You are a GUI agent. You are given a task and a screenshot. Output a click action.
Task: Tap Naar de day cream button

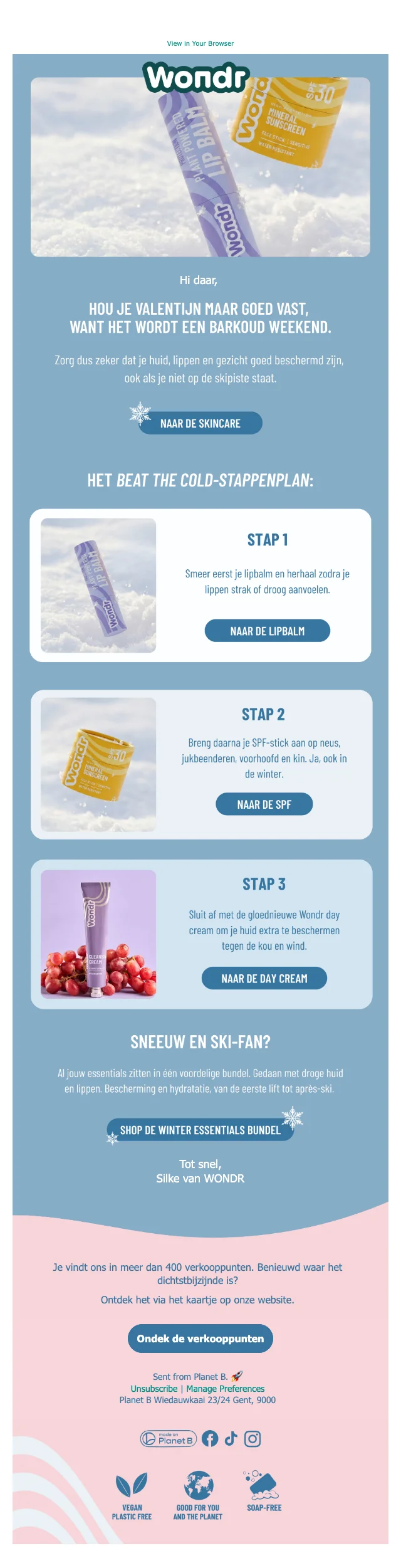[x=264, y=979]
